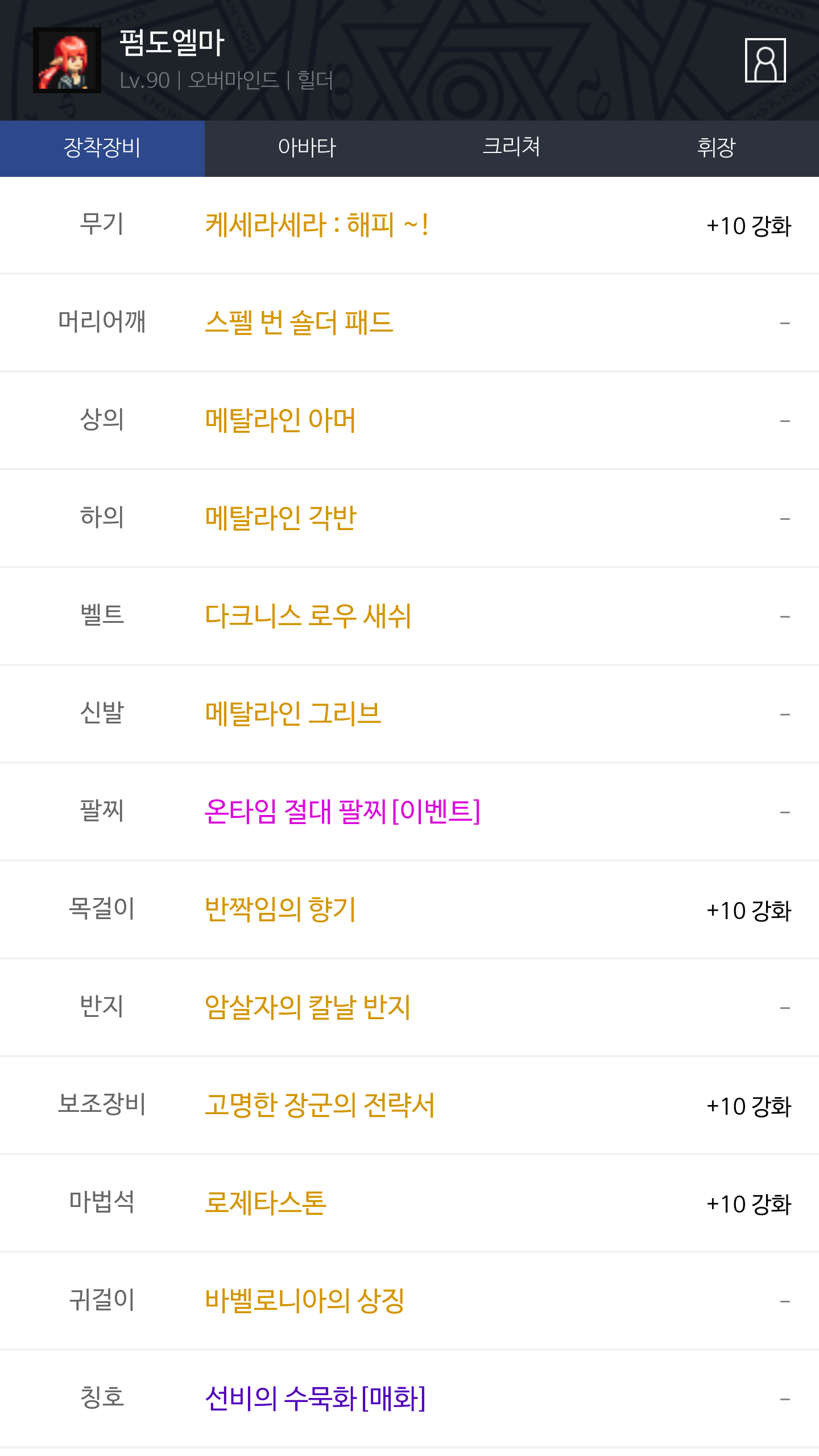View title 선비의 수묵화 [매화]
Image resolution: width=819 pixels, height=1456 pixels.
click(x=315, y=1399)
